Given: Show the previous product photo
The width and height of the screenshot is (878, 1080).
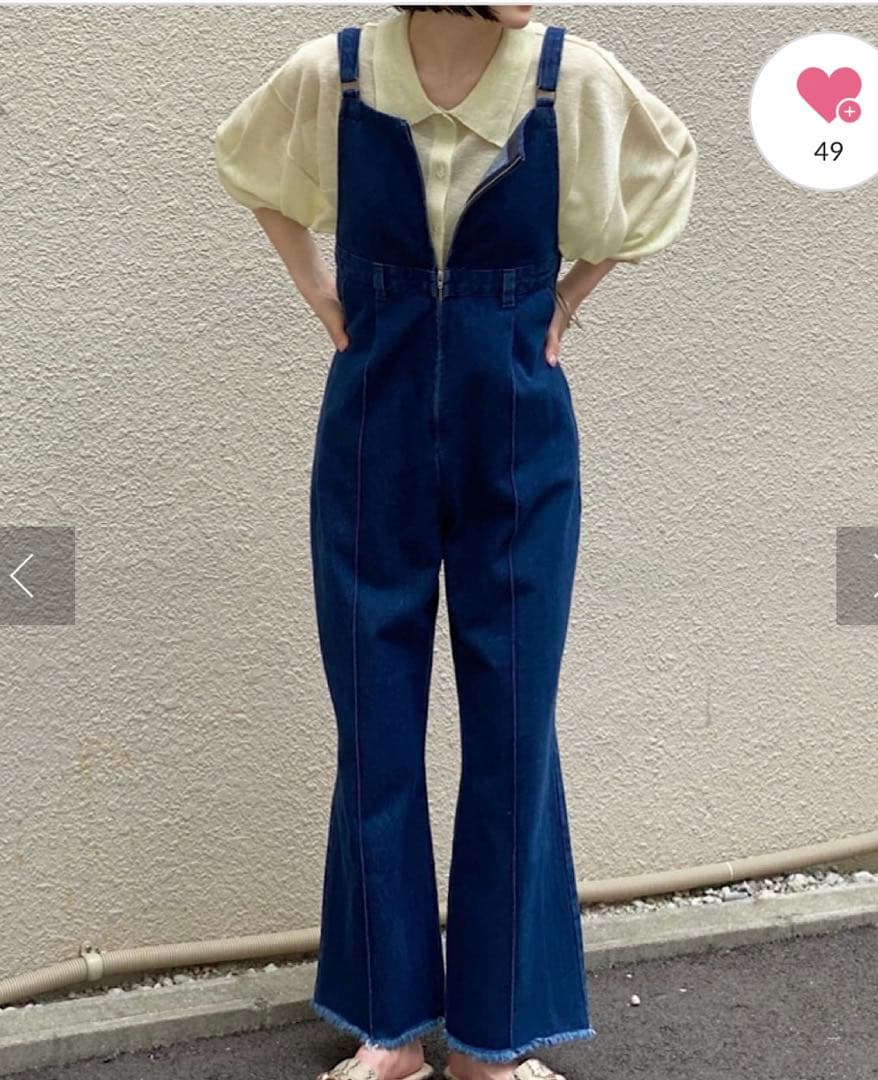Looking at the screenshot, I should (x=36, y=576).
